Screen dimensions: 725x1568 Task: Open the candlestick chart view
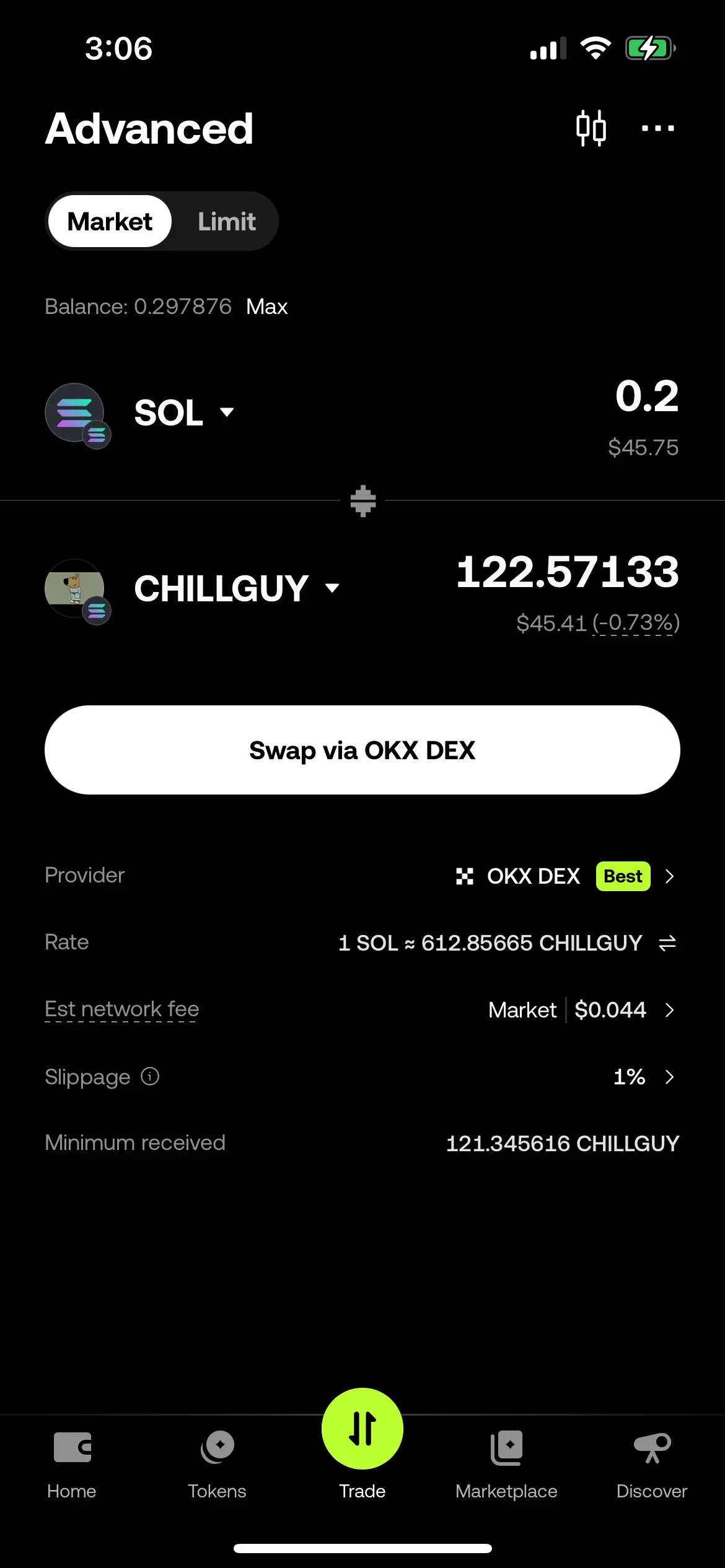[591, 128]
